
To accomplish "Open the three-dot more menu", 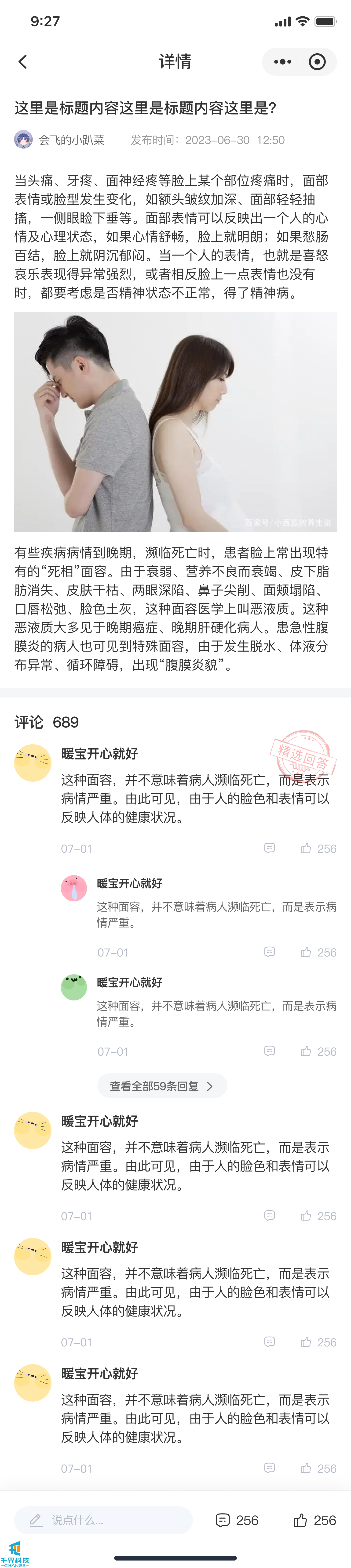I will pyautogui.click(x=282, y=61).
